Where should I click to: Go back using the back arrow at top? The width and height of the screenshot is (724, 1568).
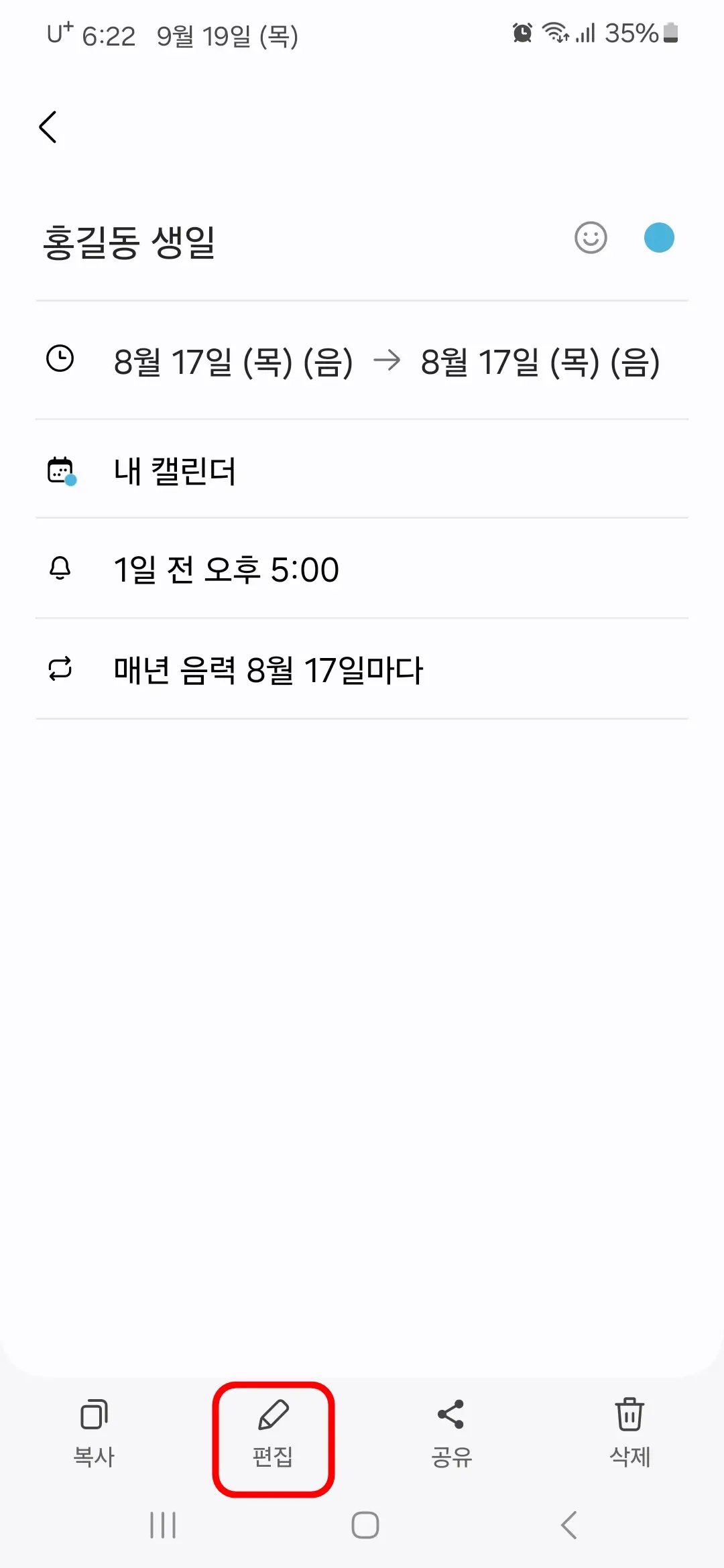click(48, 127)
